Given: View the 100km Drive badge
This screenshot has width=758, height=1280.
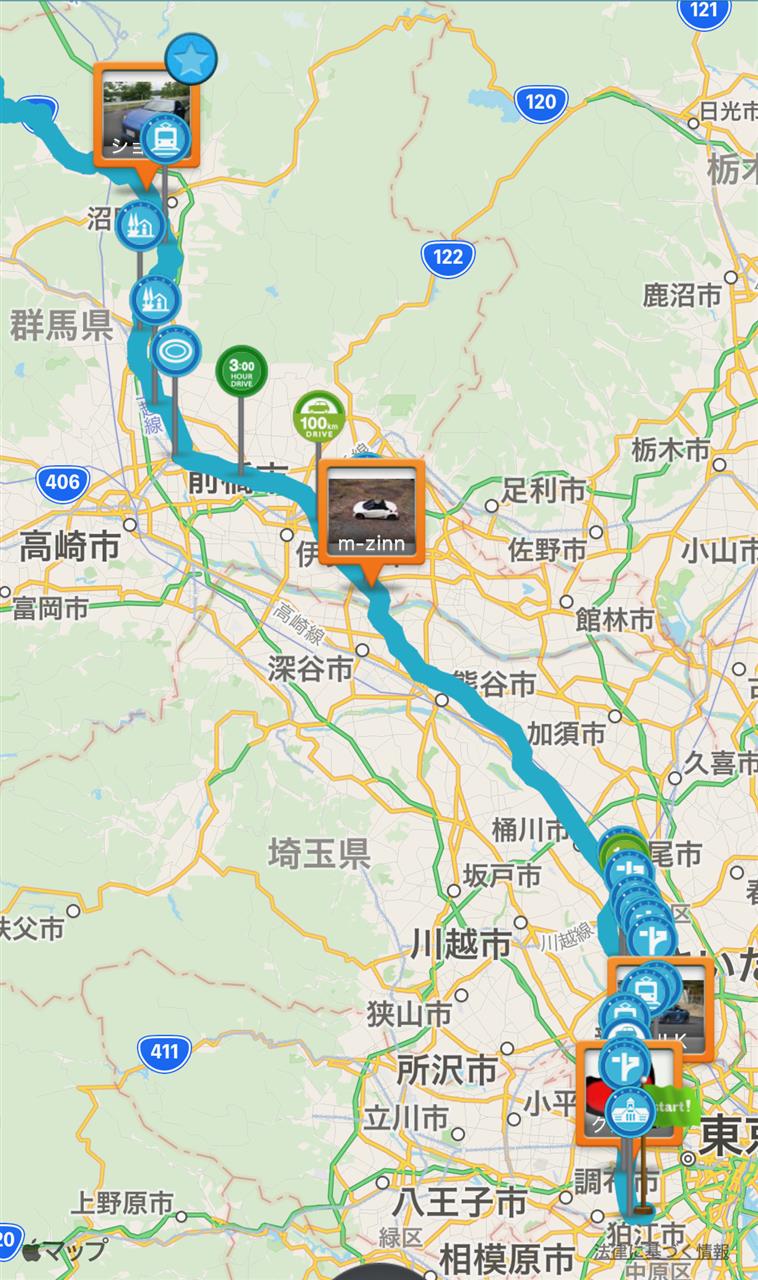Looking at the screenshot, I should click(x=318, y=416).
